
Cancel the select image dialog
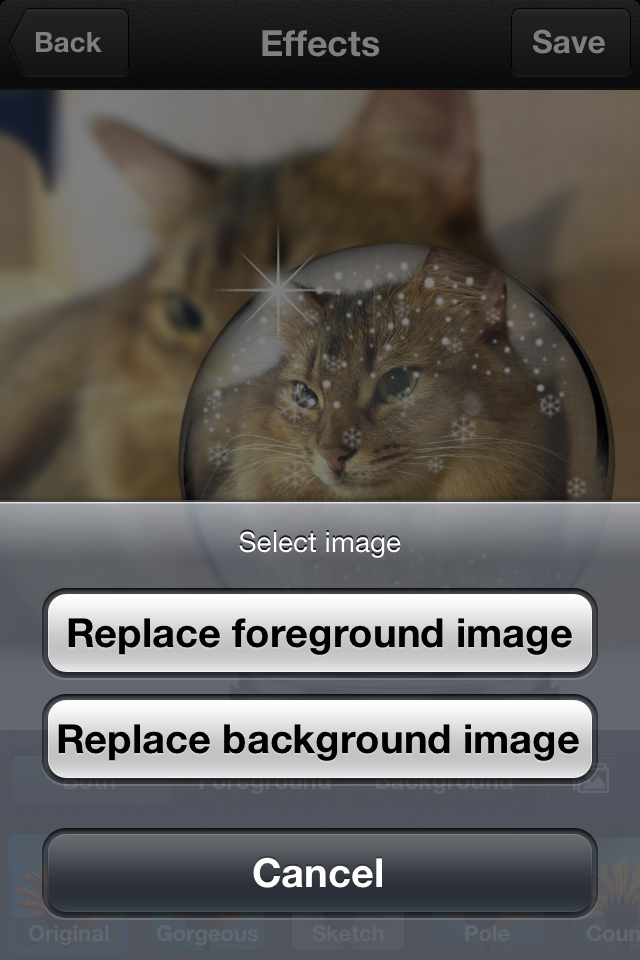click(x=319, y=873)
